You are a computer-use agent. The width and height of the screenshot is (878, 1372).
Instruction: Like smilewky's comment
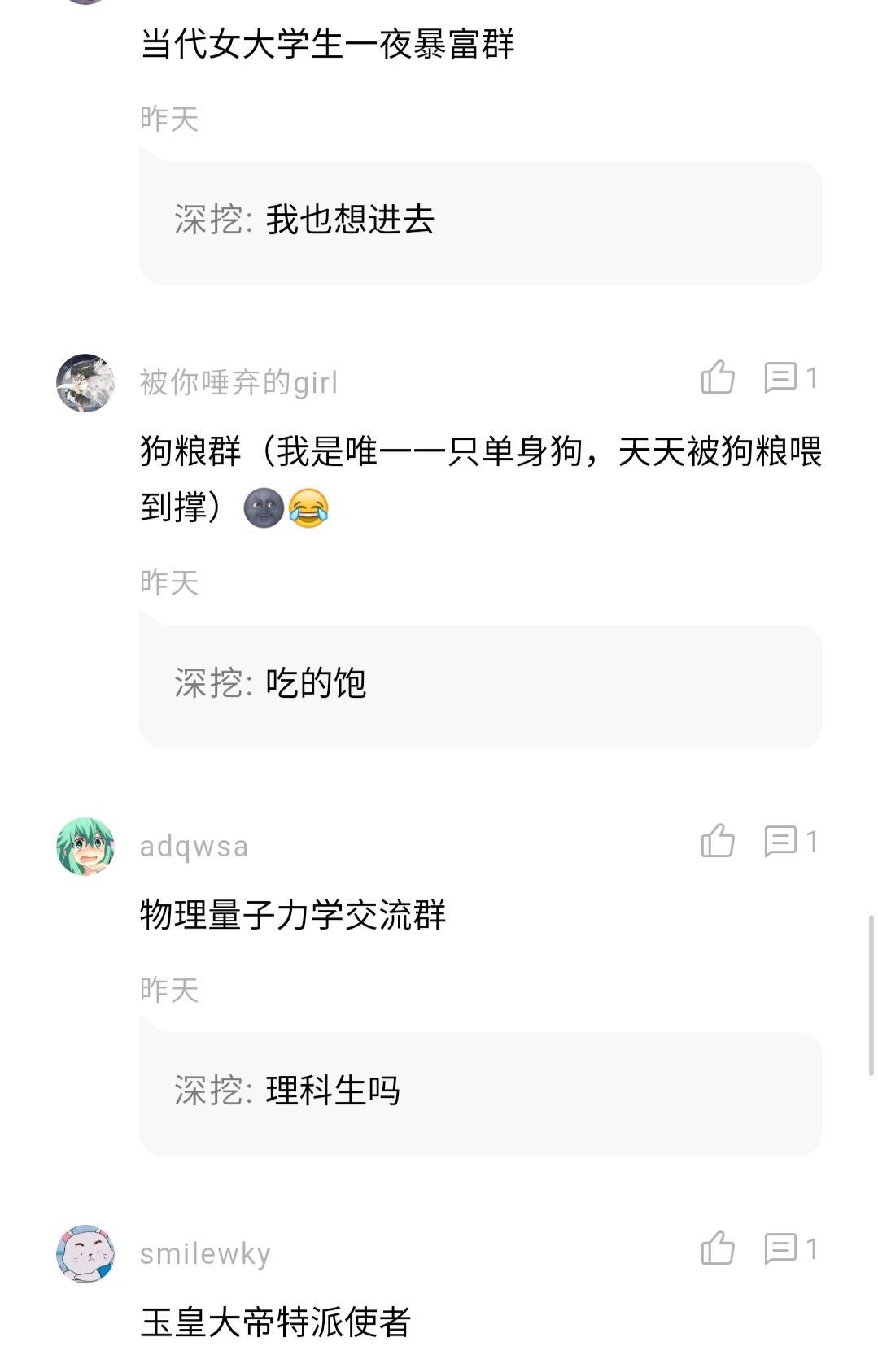[718, 1248]
